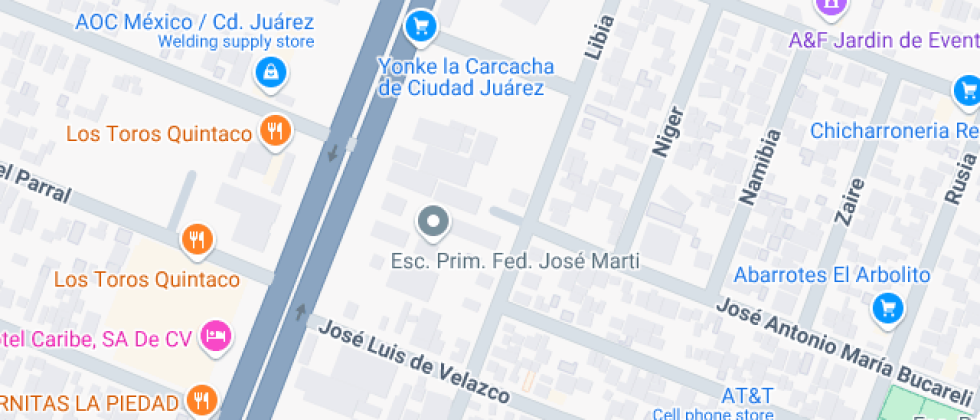
Task: Open the Hotel Caribe lodging marker
Action: 213,336
